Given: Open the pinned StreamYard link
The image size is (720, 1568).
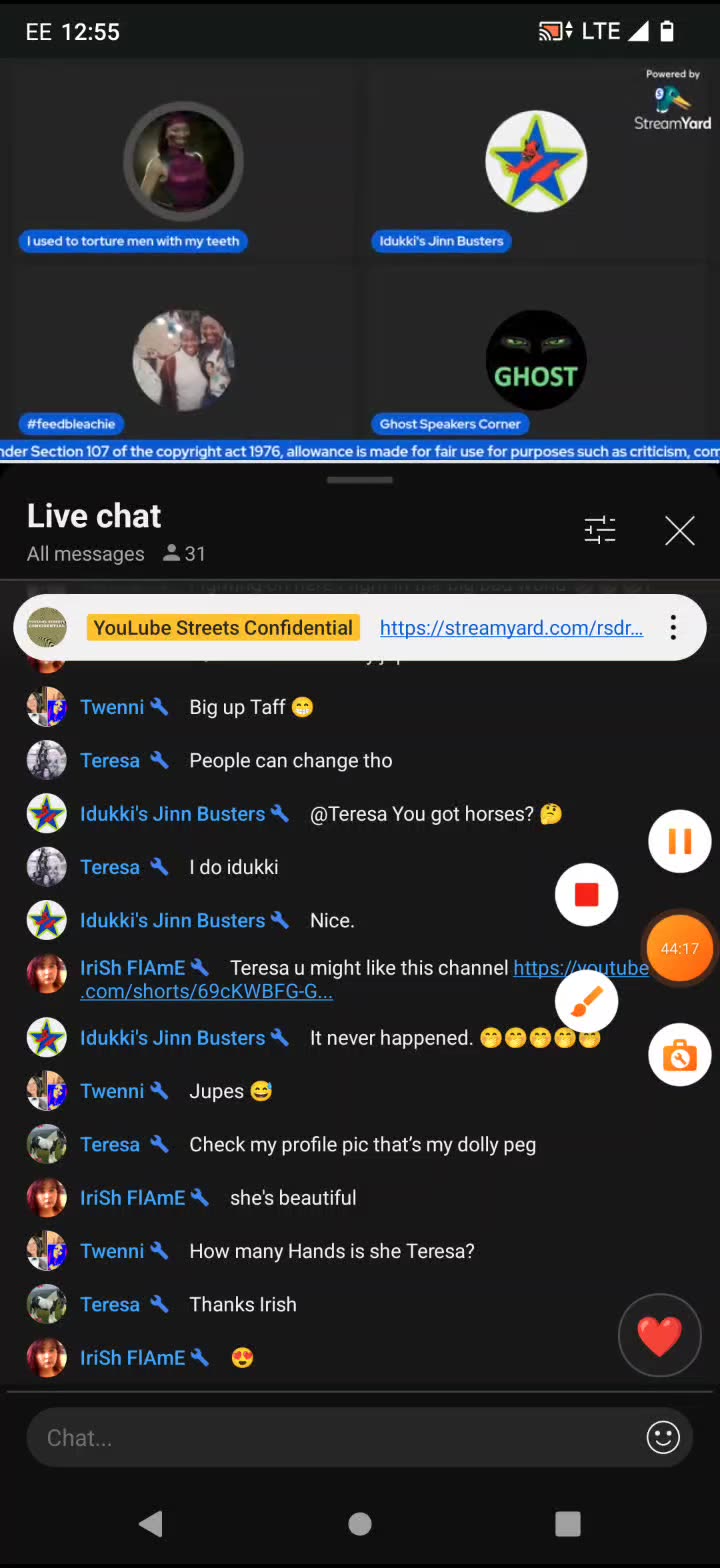Looking at the screenshot, I should click(x=511, y=628).
